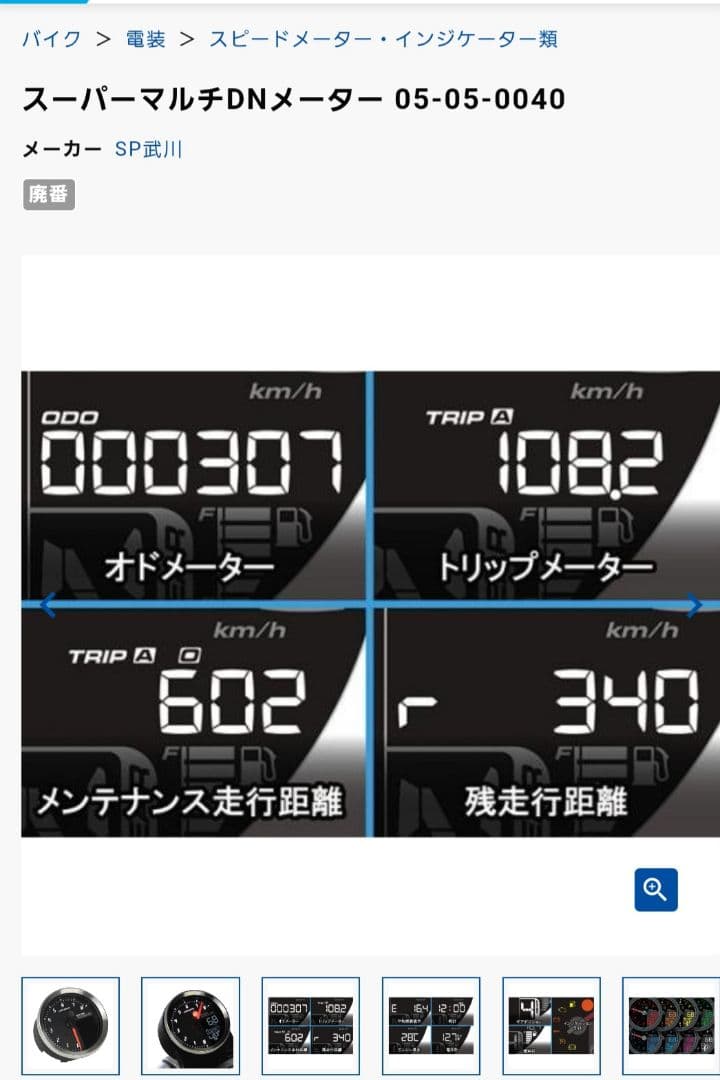Open スピードメーター・インジケーター類 breadcrumb category

[384, 38]
